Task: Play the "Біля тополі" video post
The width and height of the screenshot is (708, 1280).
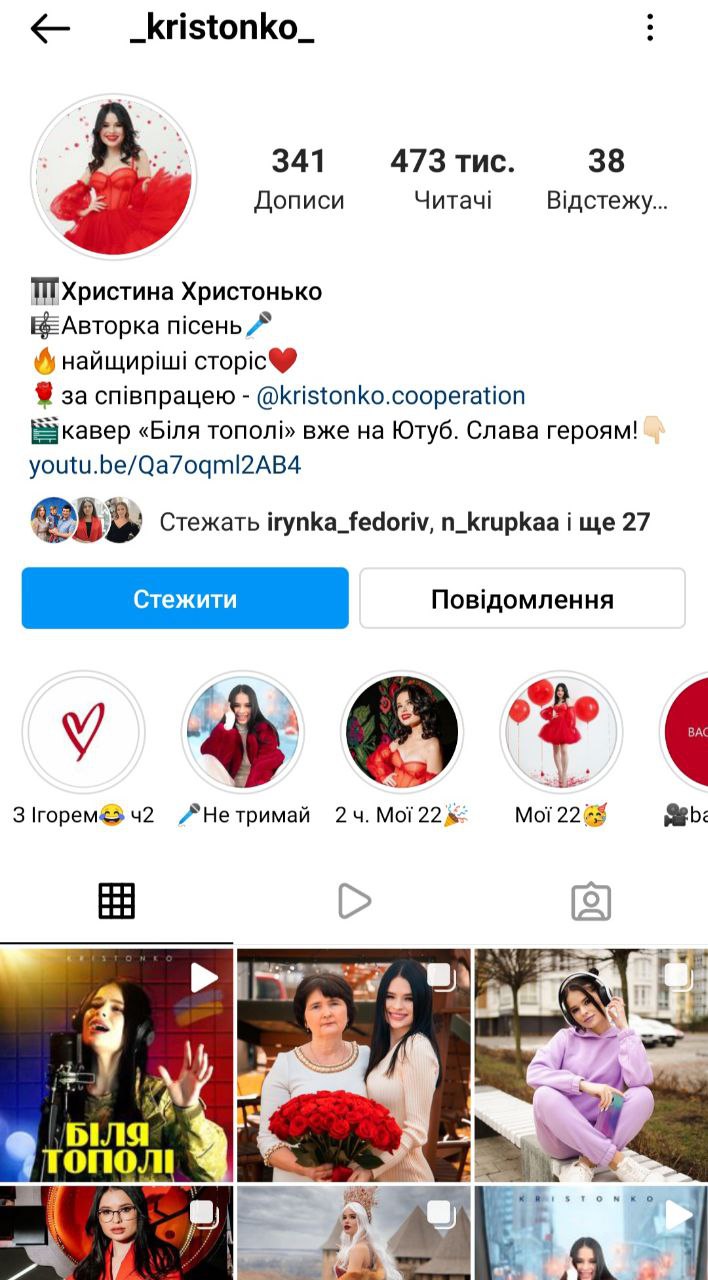Action: pos(116,1064)
